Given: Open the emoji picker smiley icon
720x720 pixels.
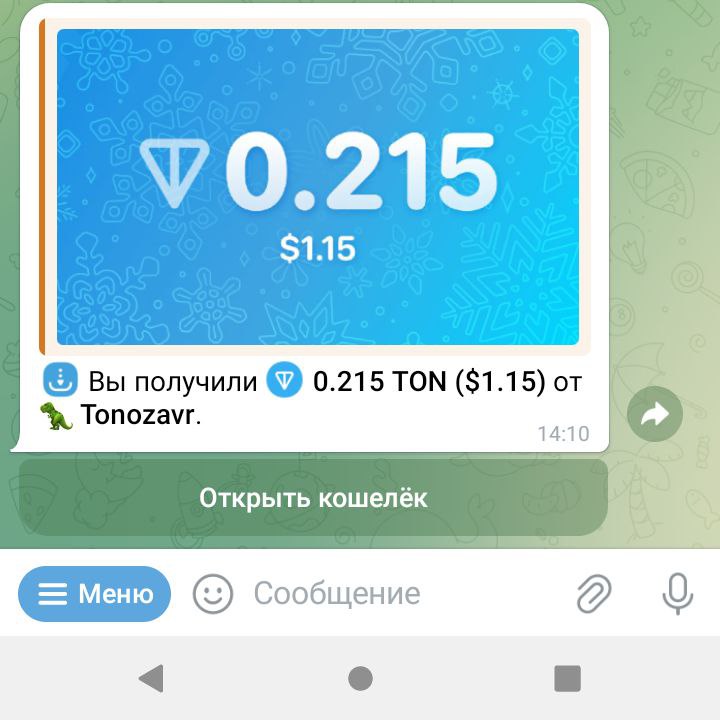Looking at the screenshot, I should [212, 594].
